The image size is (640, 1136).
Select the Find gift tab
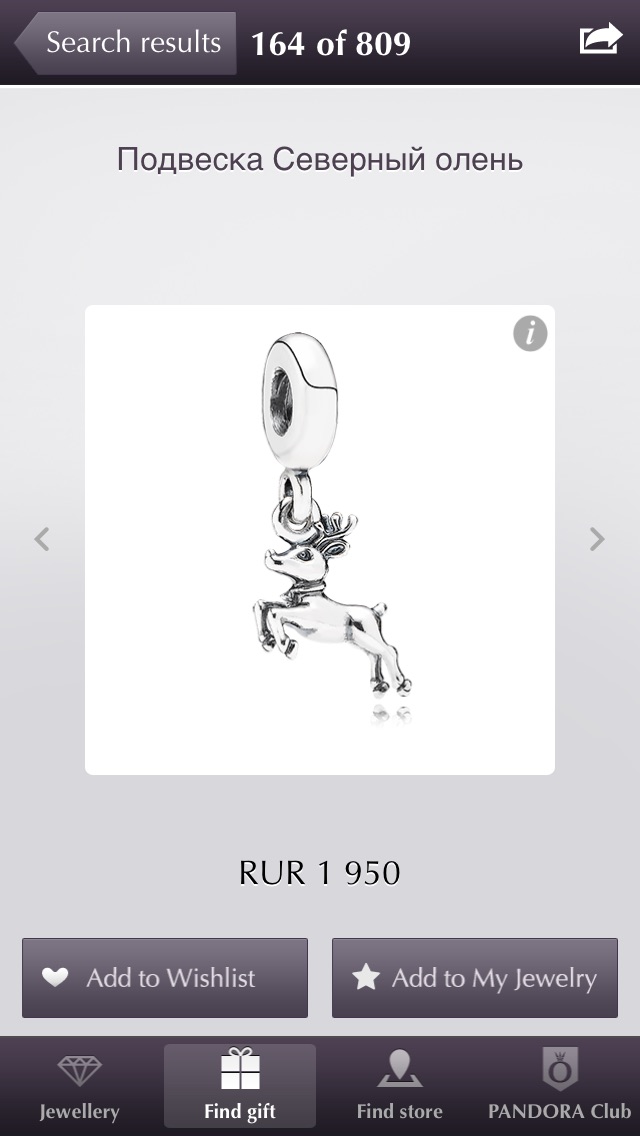[x=240, y=1086]
